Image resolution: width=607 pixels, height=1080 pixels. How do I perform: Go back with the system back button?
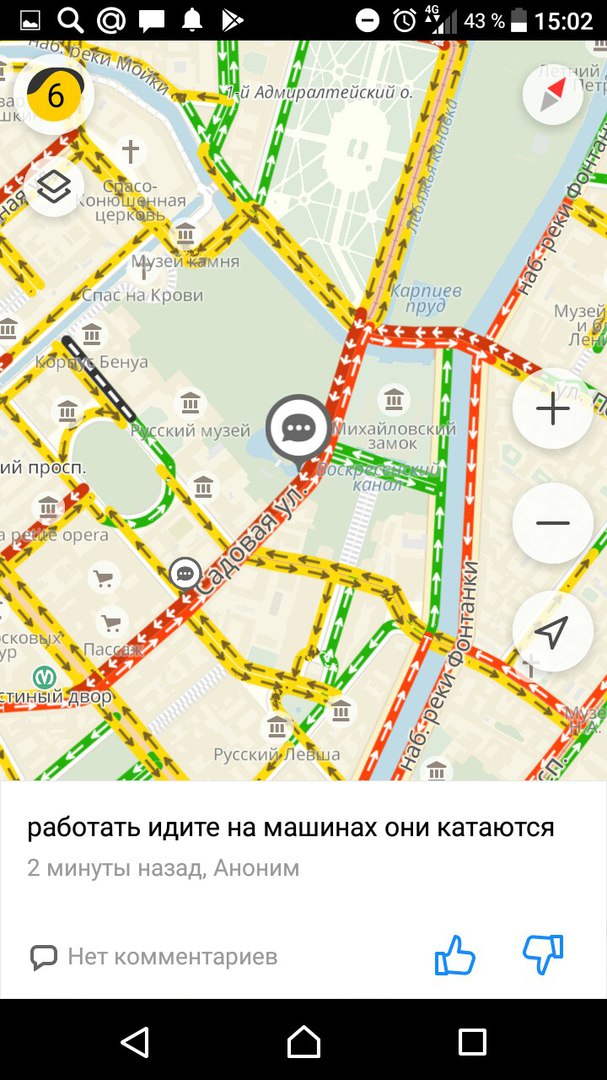pyautogui.click(x=134, y=1042)
